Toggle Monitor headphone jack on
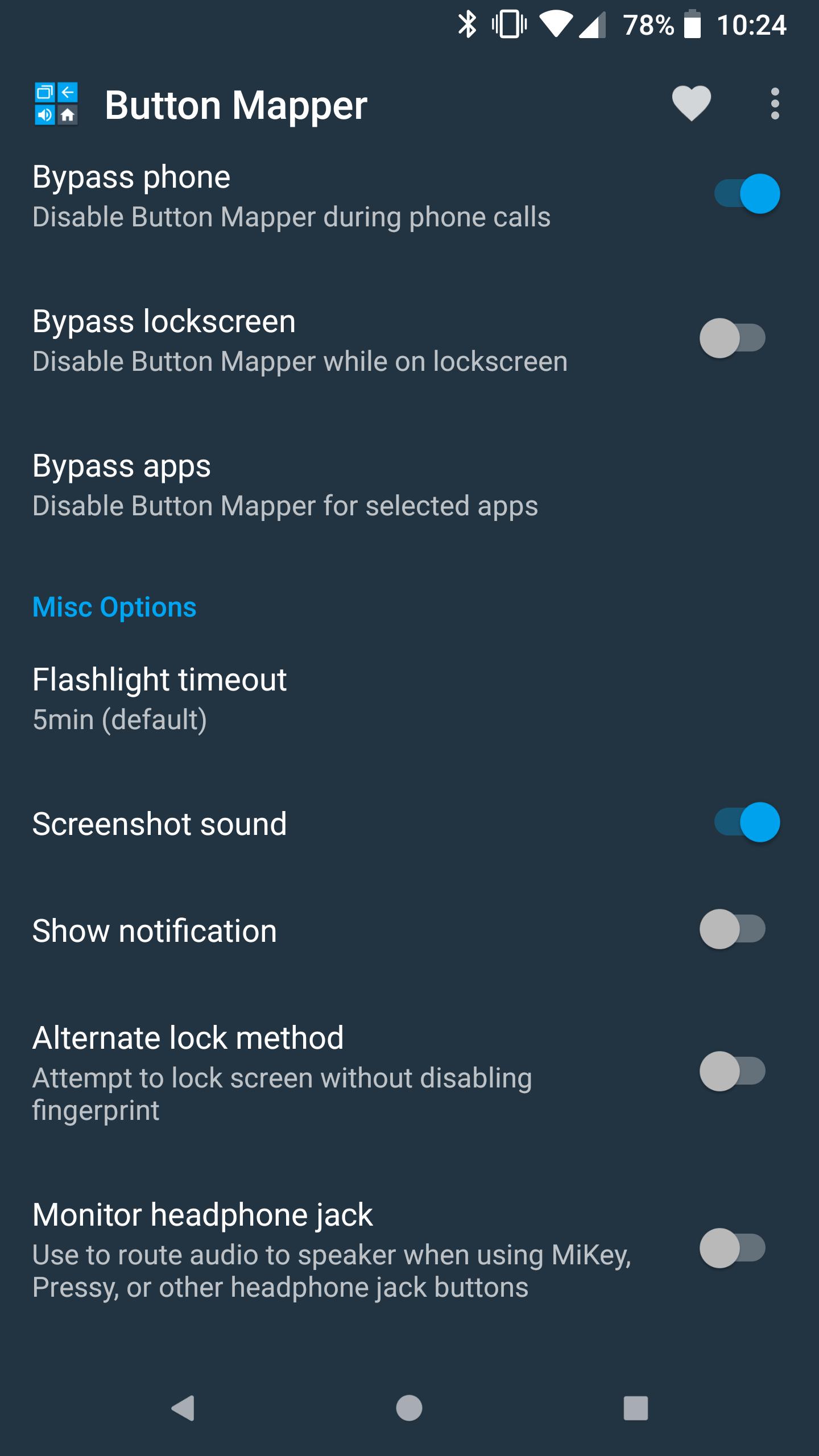819x1456 pixels. [733, 1248]
